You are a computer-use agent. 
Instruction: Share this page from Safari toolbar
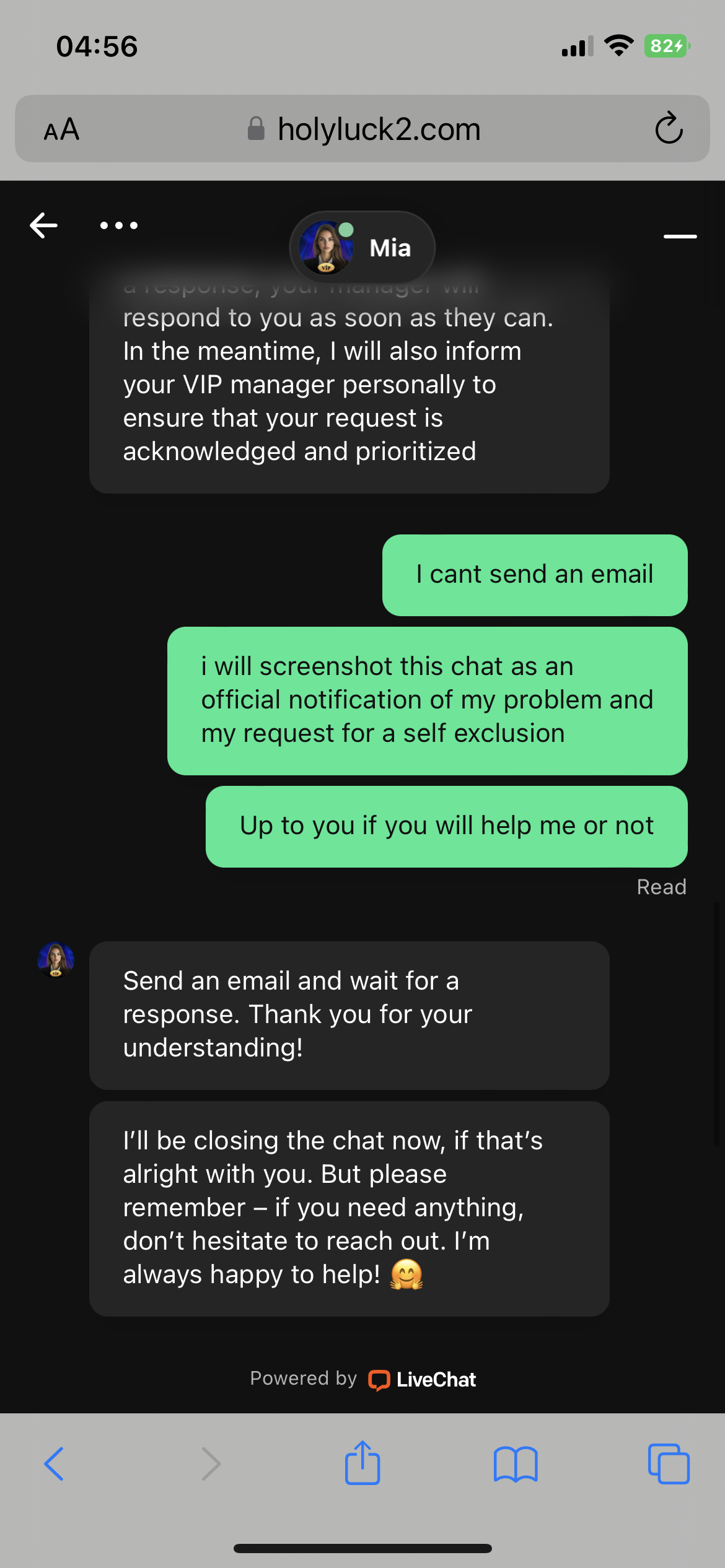(x=362, y=1463)
